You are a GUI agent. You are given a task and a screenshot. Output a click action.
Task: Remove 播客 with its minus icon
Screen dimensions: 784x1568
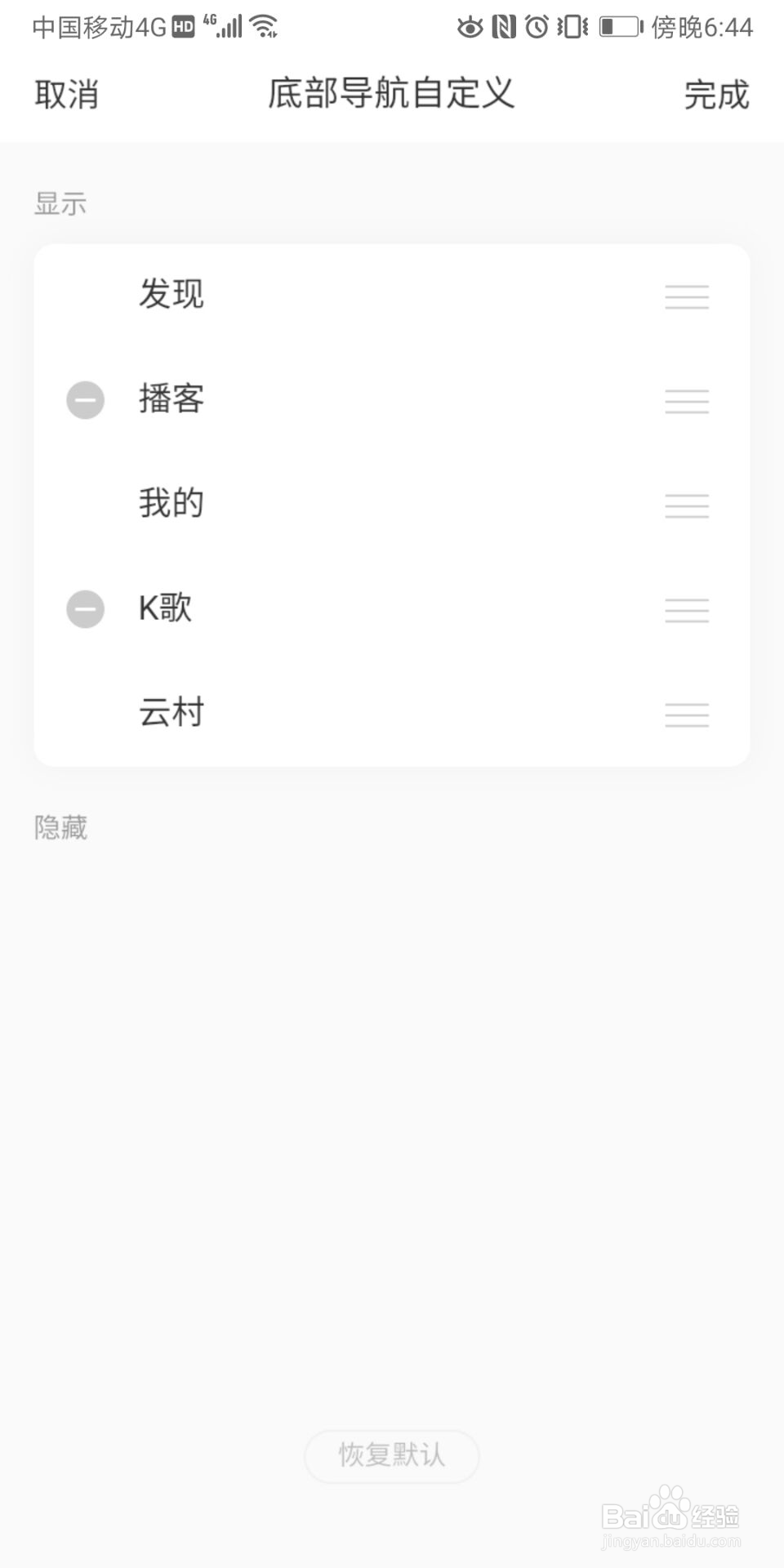[x=85, y=400]
